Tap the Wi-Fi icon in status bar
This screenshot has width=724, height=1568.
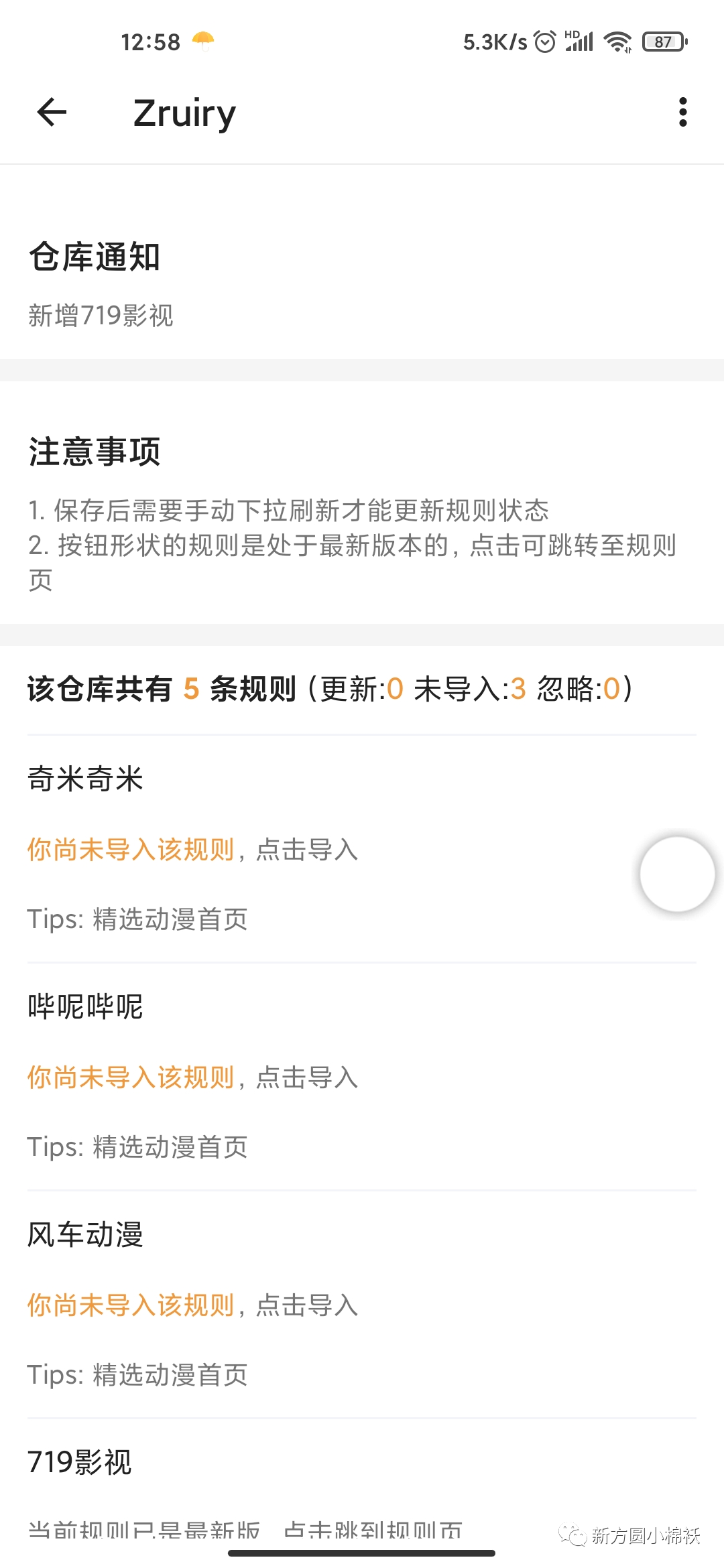point(618,42)
